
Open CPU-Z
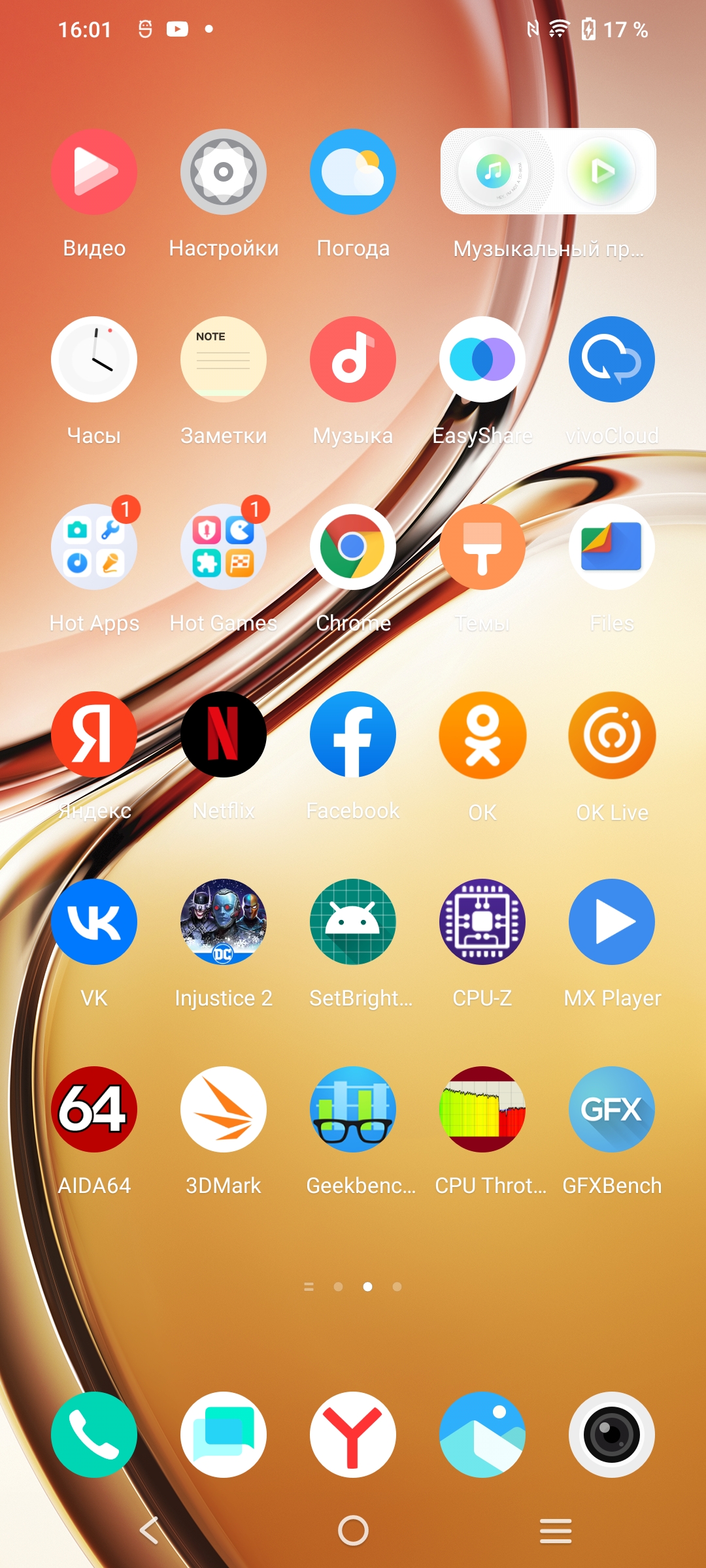point(482,922)
